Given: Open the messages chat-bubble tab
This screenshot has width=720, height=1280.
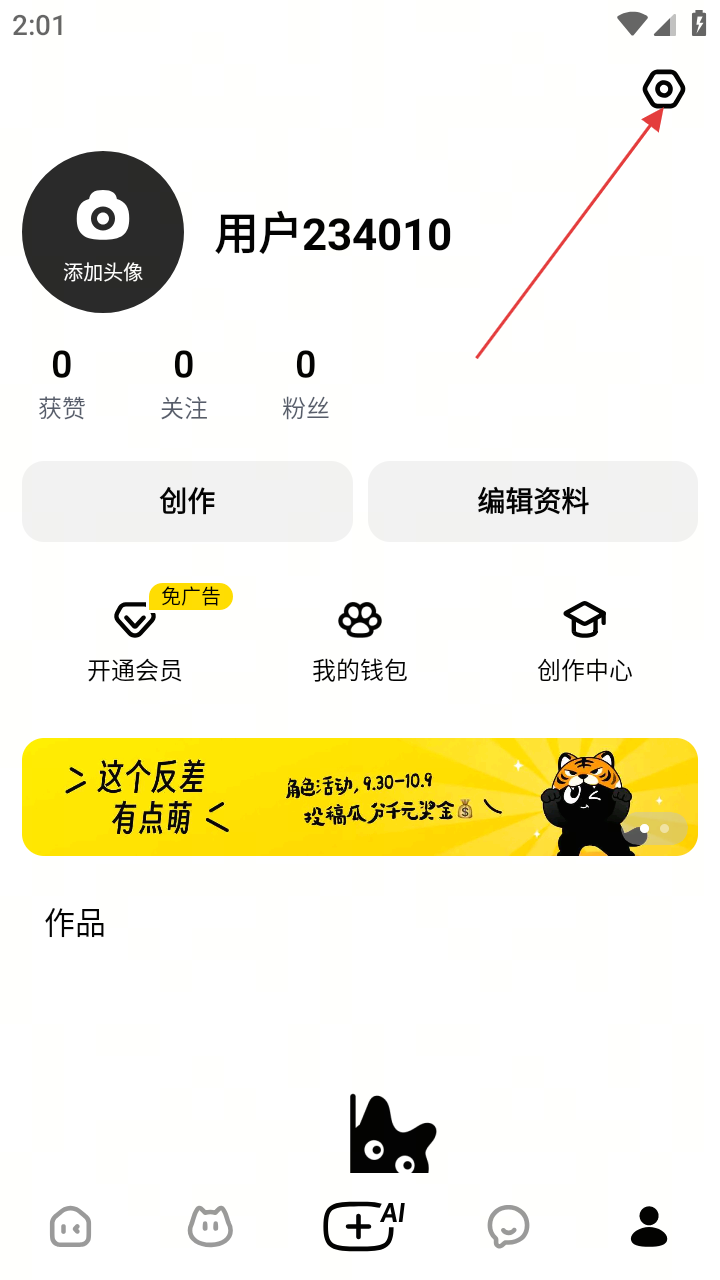Looking at the screenshot, I should click(508, 1226).
